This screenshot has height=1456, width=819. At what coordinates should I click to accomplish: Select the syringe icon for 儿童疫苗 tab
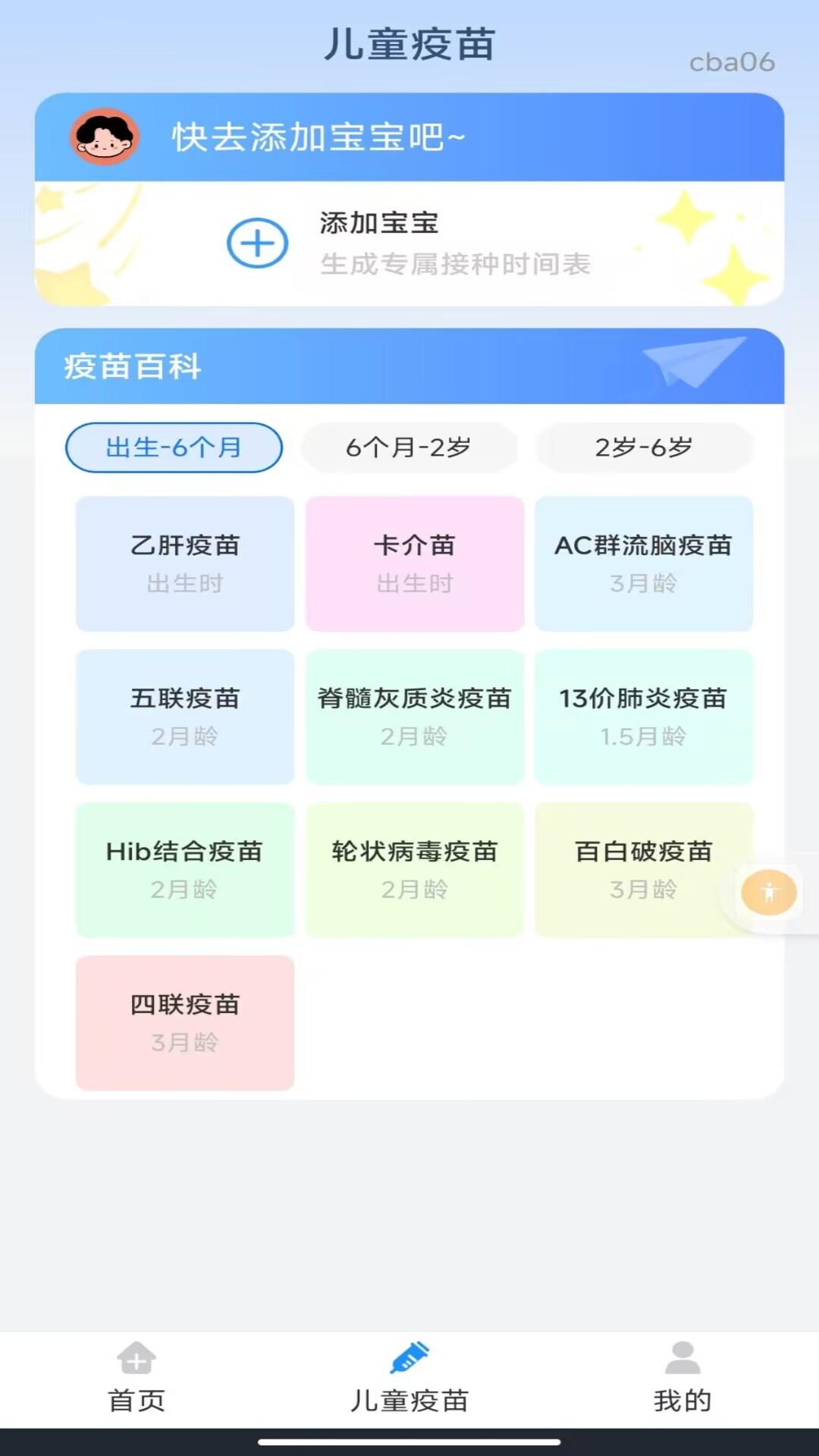click(409, 1357)
